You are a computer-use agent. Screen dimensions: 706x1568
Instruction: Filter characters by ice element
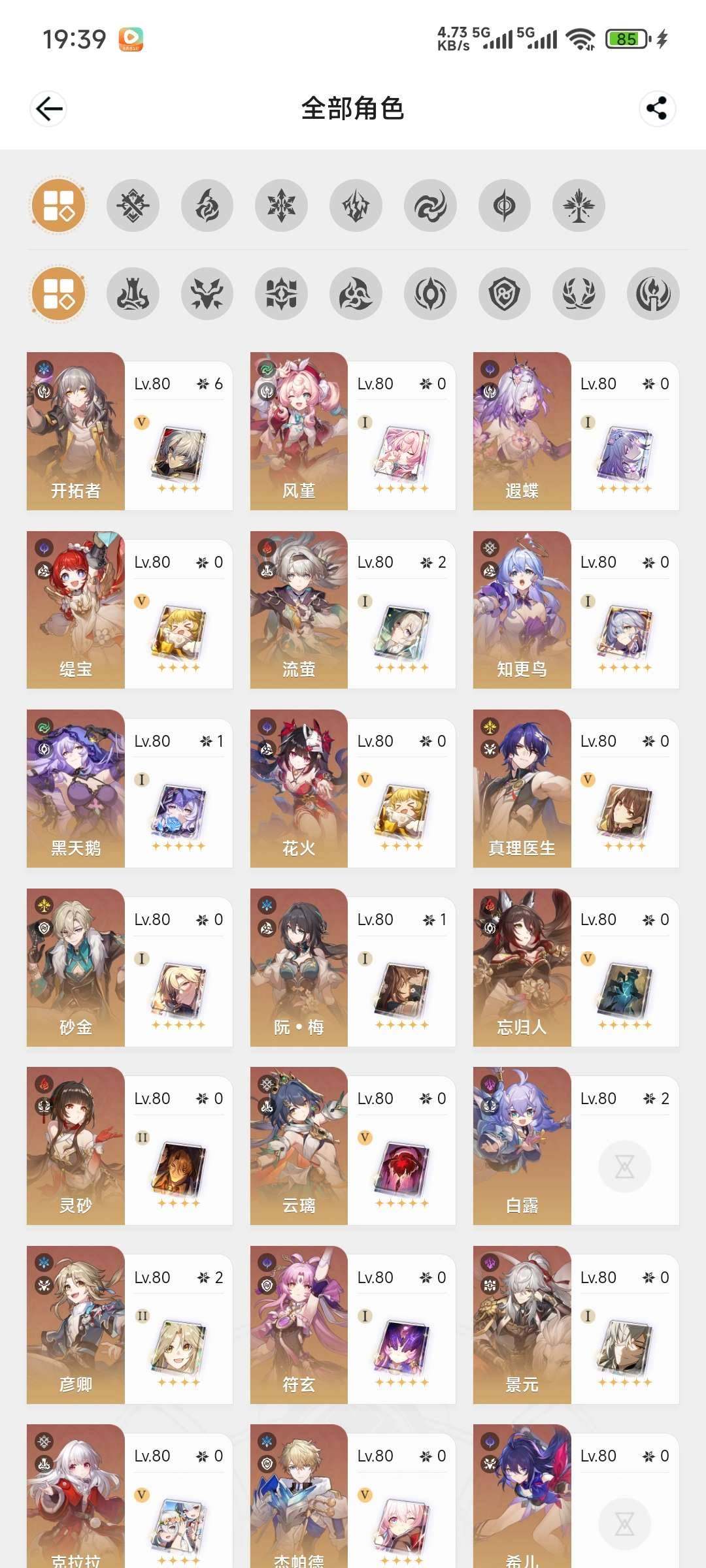pyautogui.click(x=281, y=206)
